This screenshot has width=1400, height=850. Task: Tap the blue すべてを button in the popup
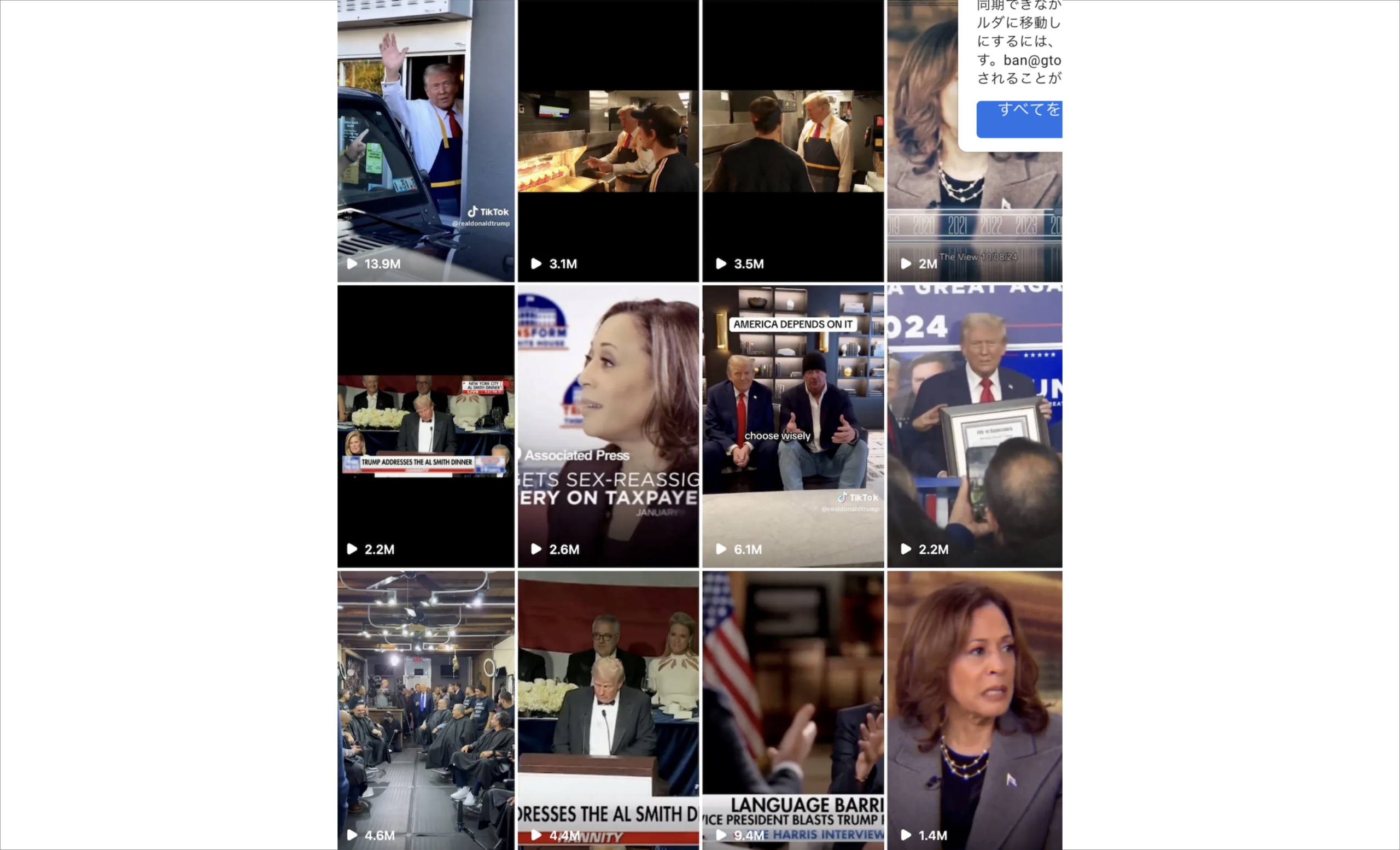click(x=1019, y=119)
